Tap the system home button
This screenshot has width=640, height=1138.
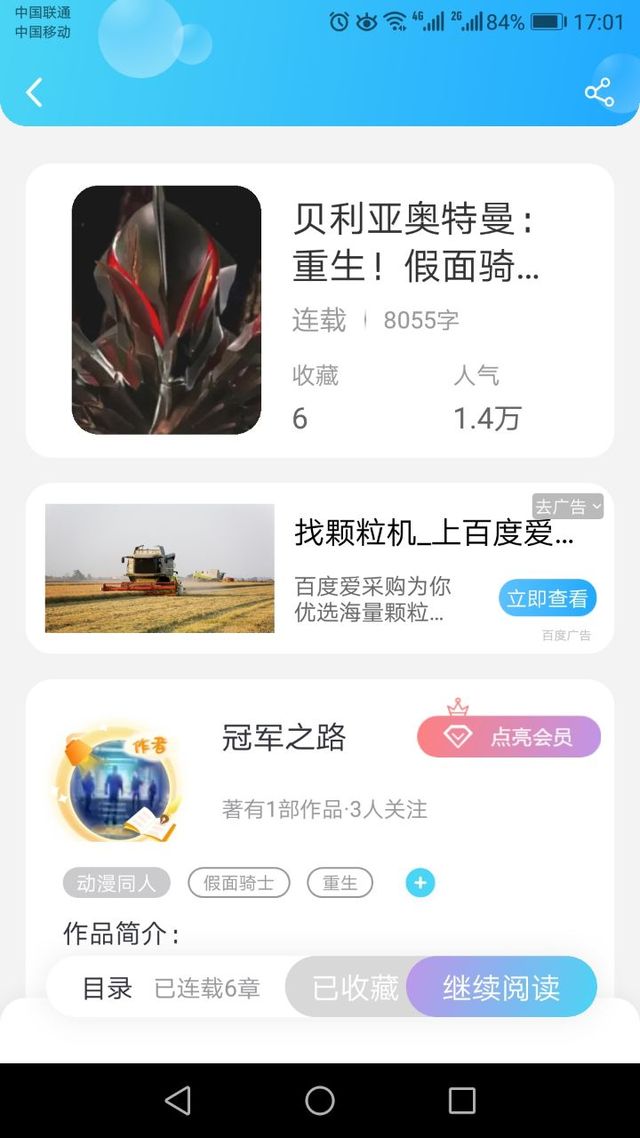[x=320, y=1101]
